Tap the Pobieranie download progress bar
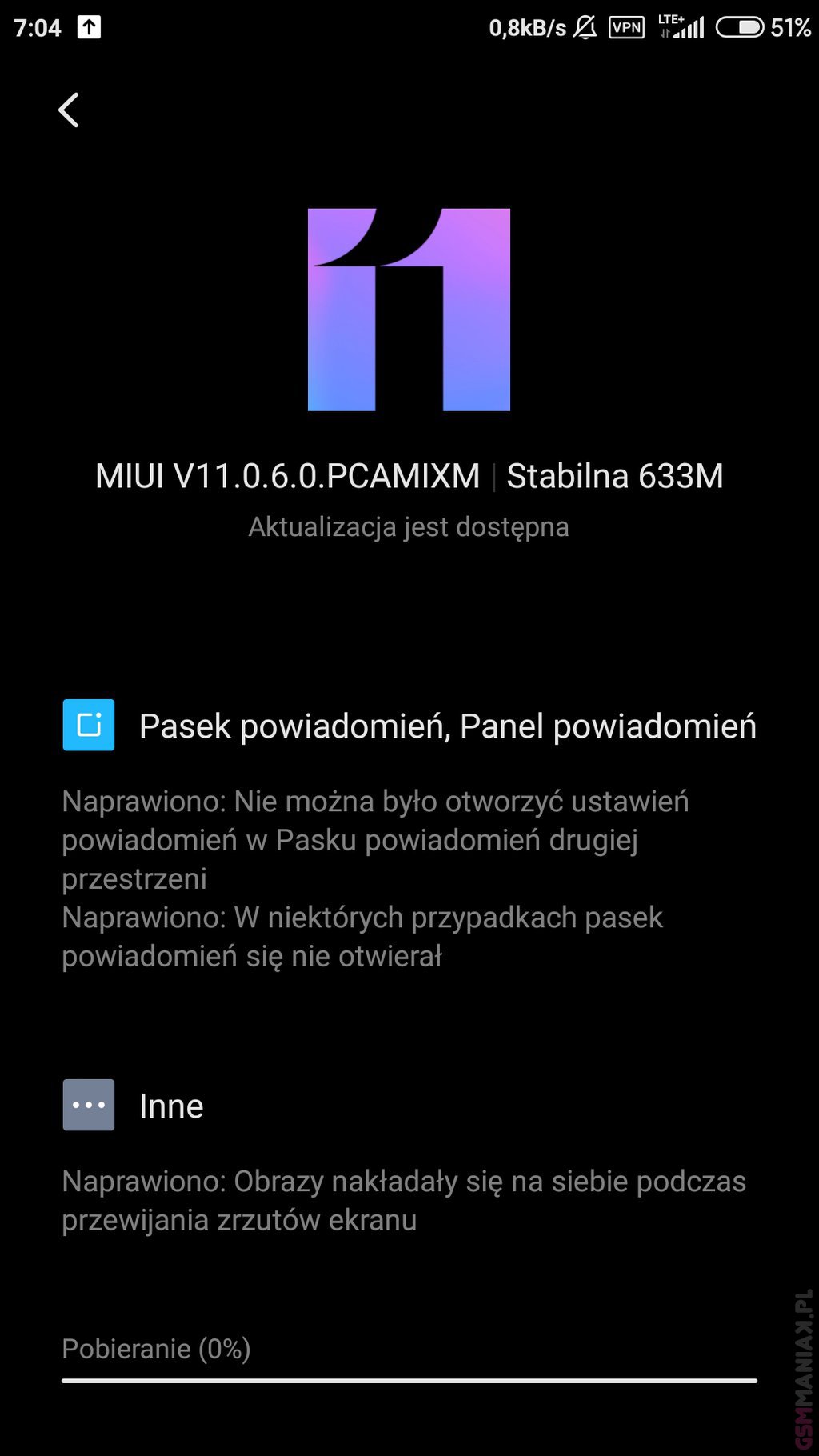This screenshot has width=819, height=1456. click(x=409, y=1380)
